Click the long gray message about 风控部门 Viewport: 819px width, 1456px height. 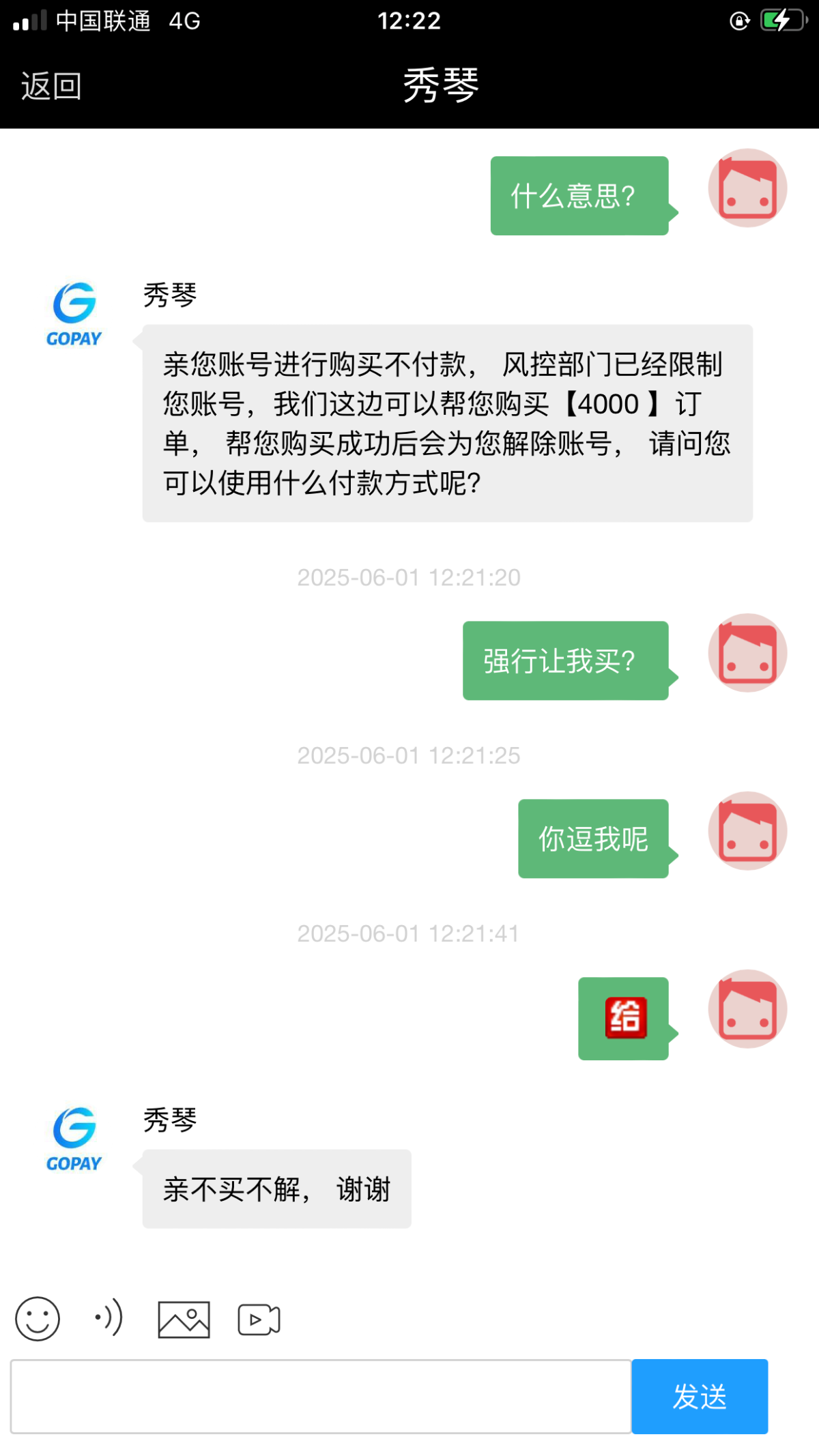(x=447, y=424)
